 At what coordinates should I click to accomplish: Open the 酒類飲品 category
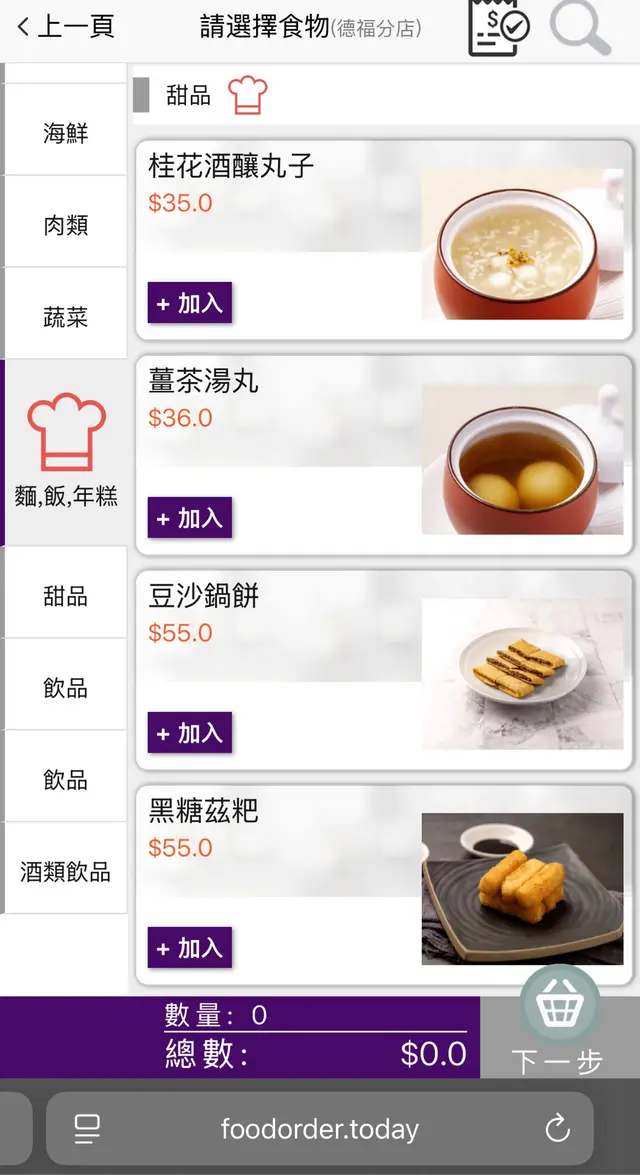tap(66, 871)
